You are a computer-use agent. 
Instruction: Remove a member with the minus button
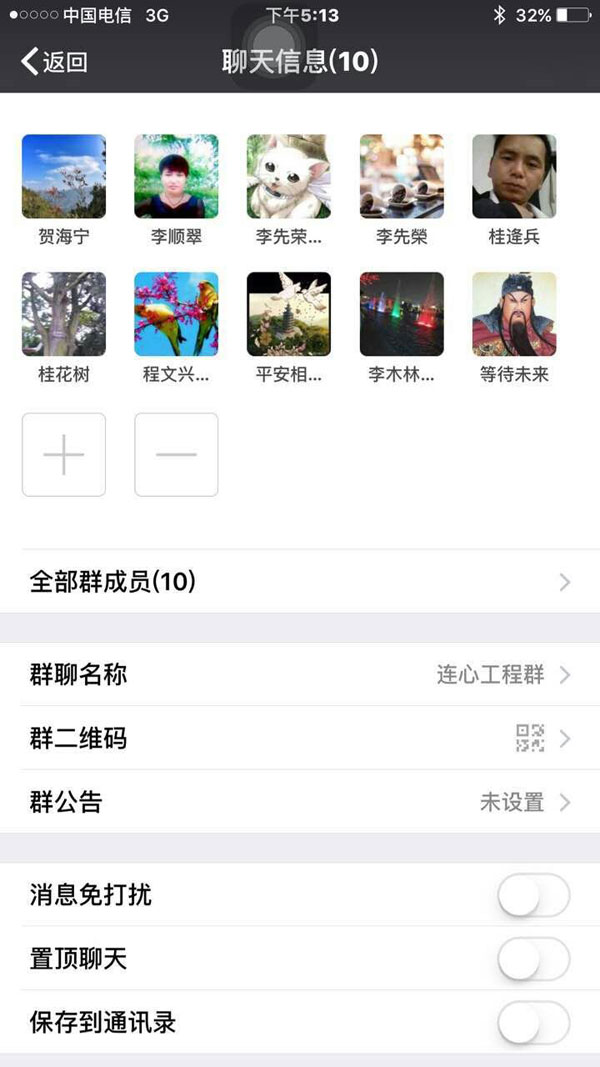click(x=176, y=455)
